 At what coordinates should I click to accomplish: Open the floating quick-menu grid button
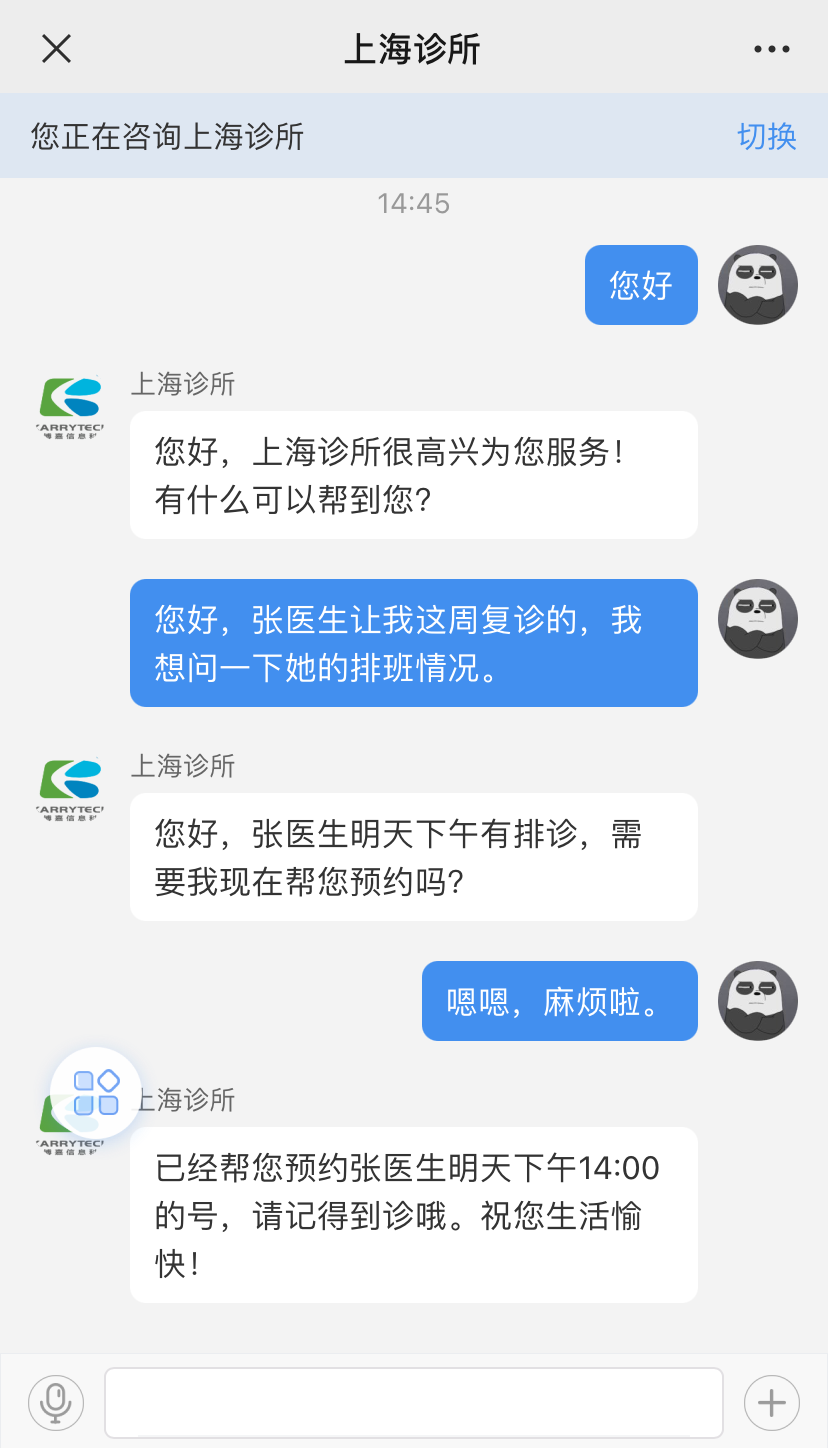pos(96,1092)
